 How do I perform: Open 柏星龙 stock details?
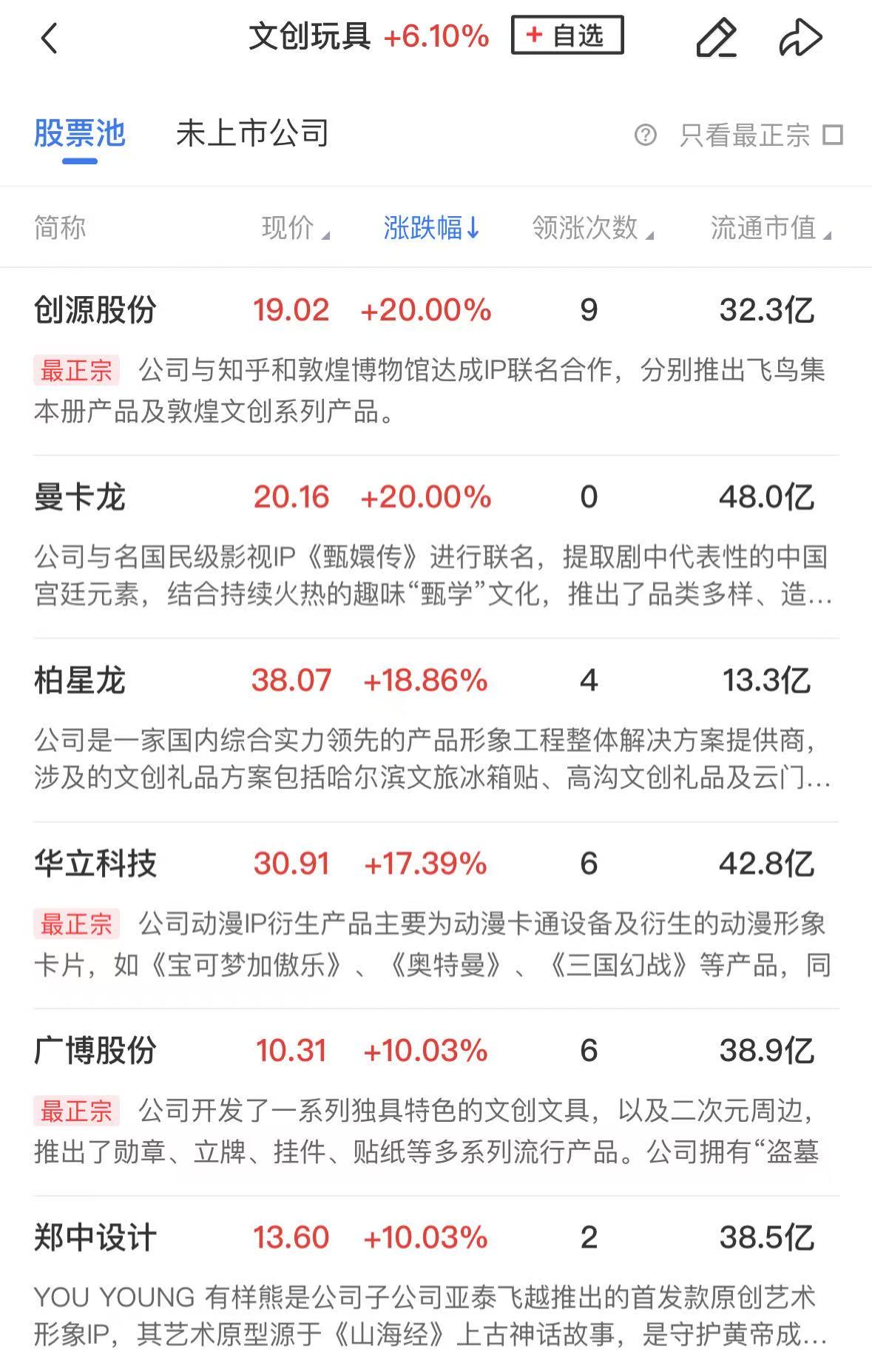[80, 681]
